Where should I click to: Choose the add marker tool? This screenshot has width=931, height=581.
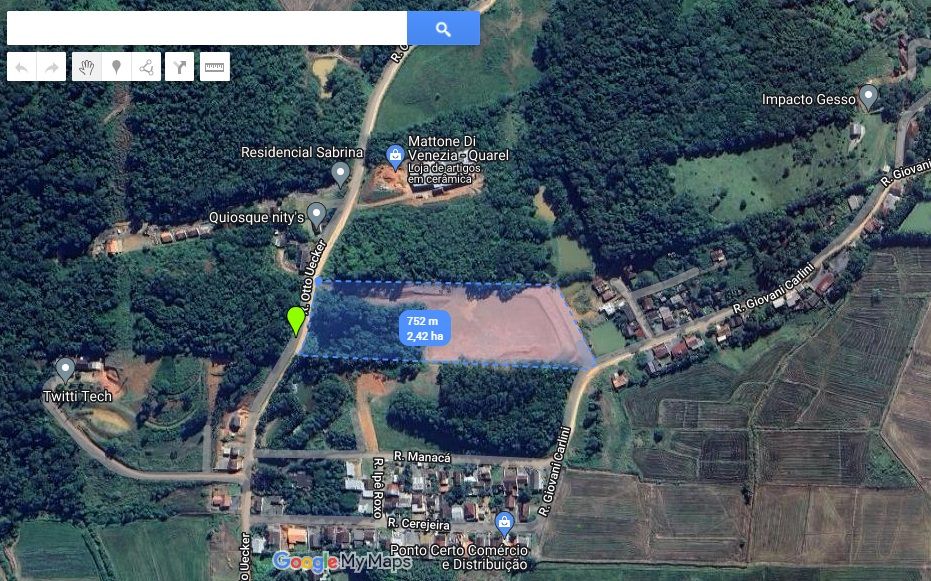click(116, 67)
